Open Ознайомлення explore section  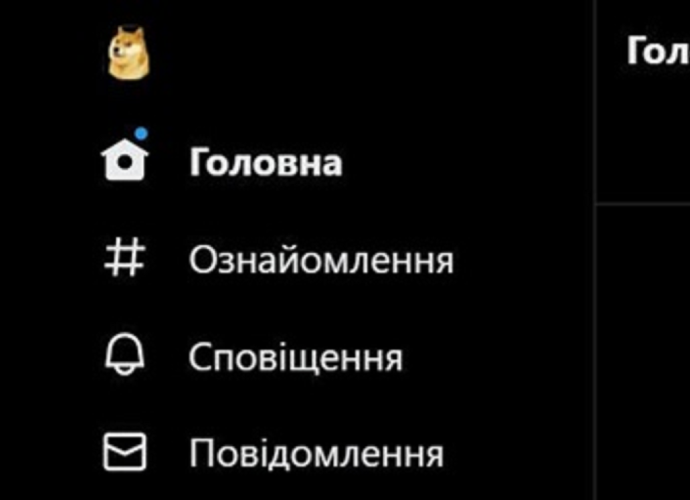tap(320, 261)
